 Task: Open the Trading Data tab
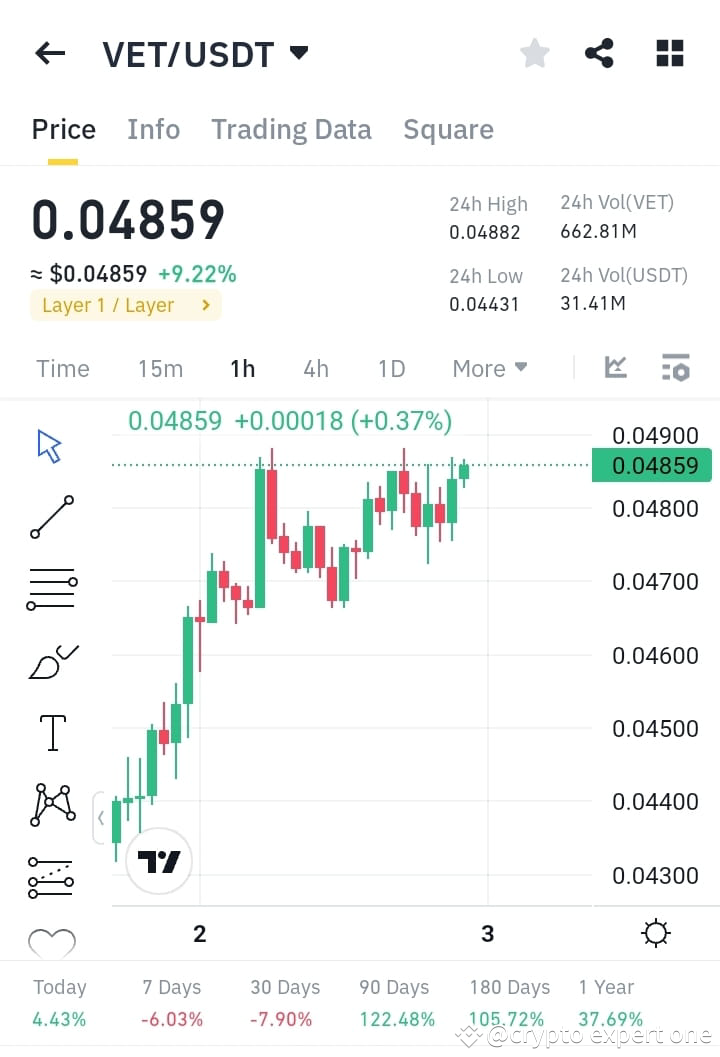(x=291, y=129)
